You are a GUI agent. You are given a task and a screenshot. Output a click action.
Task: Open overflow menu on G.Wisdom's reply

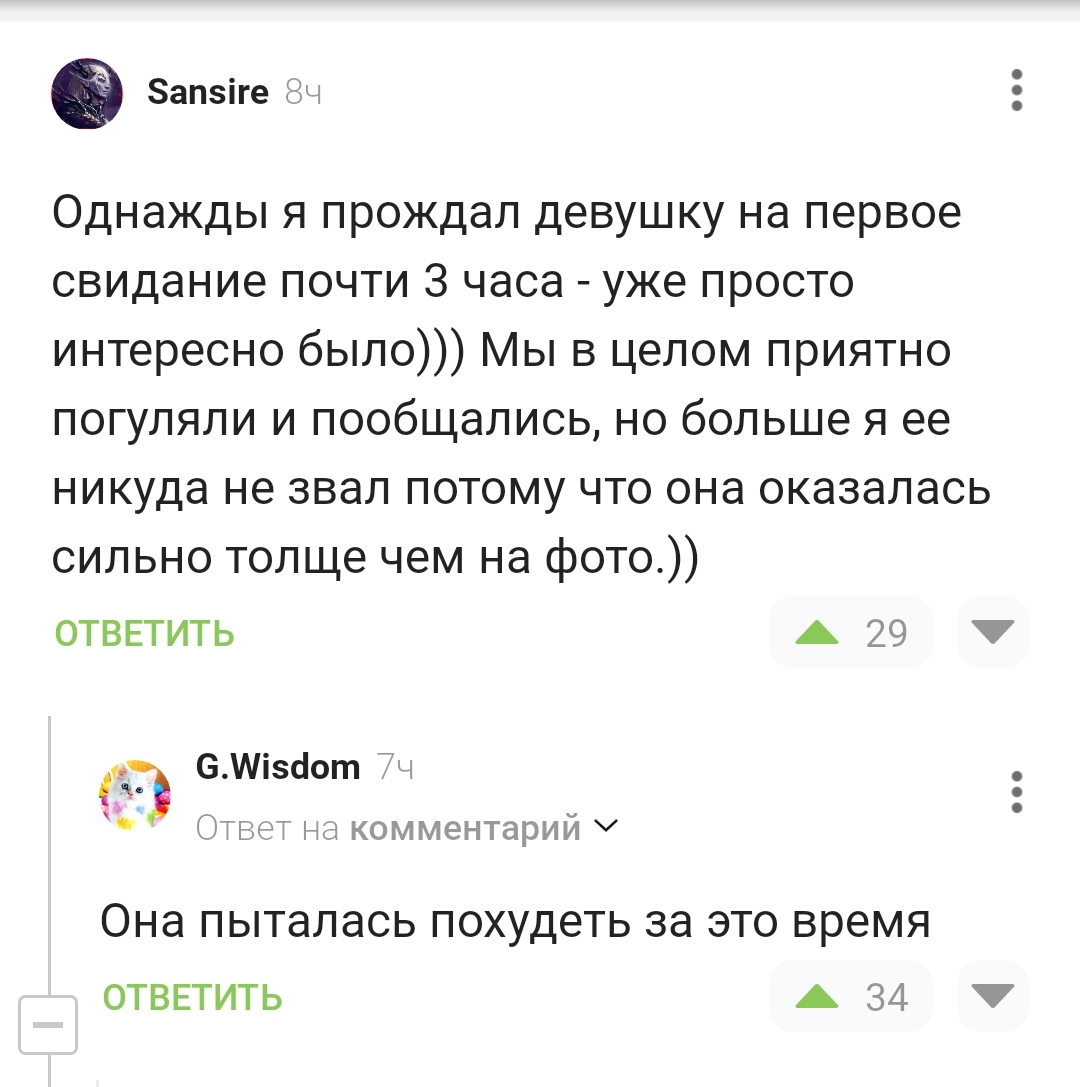pyautogui.click(x=1016, y=792)
